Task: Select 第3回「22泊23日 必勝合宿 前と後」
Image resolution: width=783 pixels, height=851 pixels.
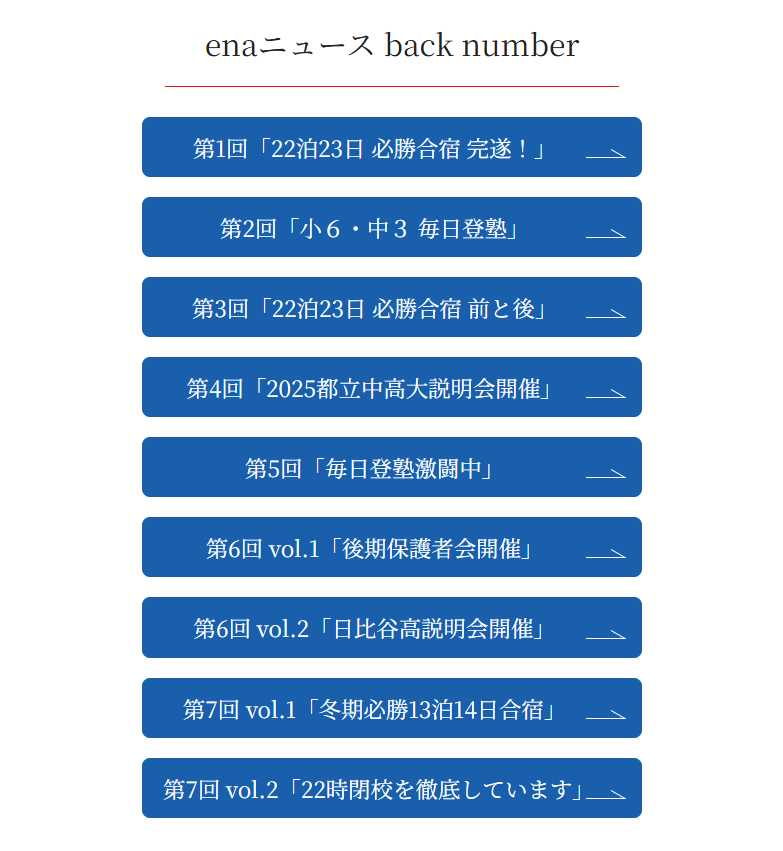Action: (x=391, y=308)
